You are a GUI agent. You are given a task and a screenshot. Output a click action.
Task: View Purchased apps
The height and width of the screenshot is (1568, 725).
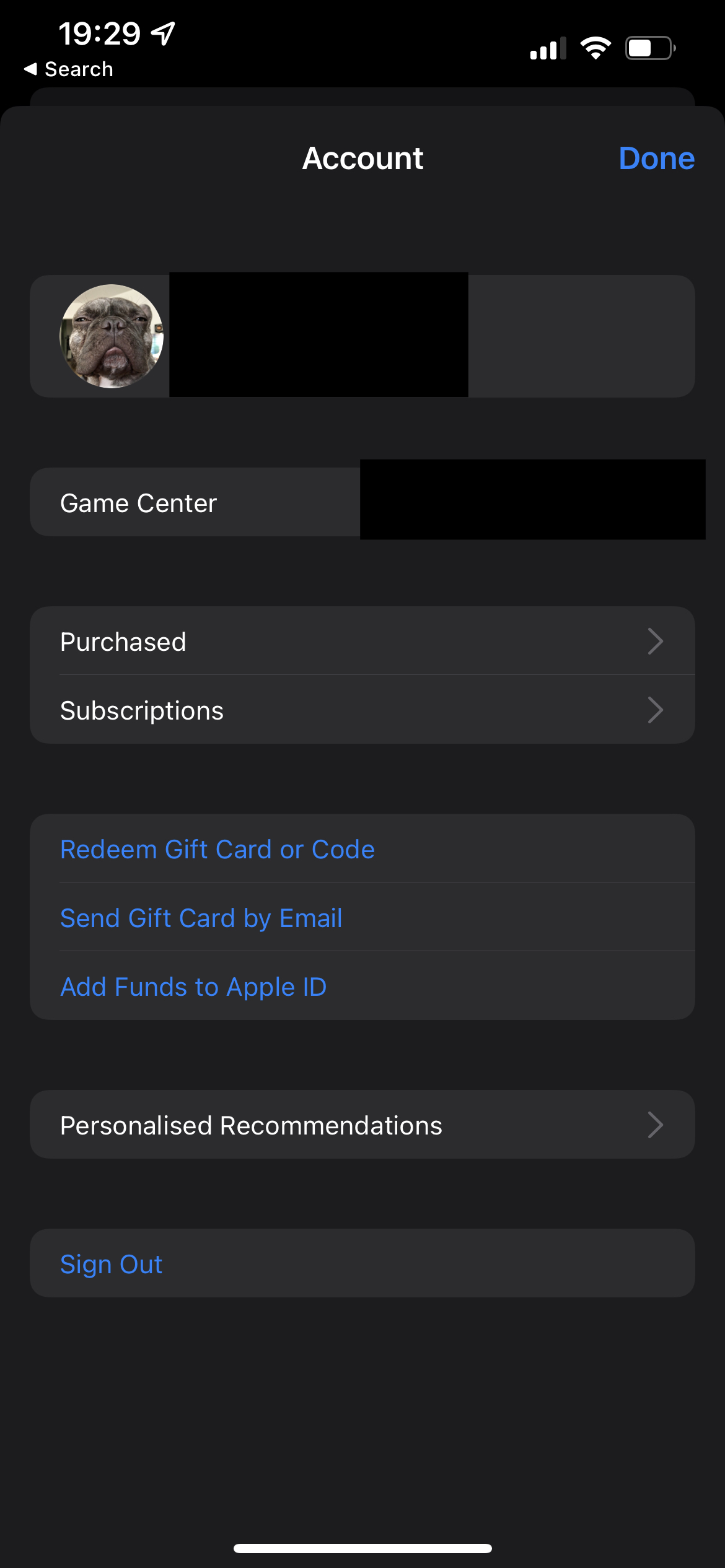click(x=362, y=642)
